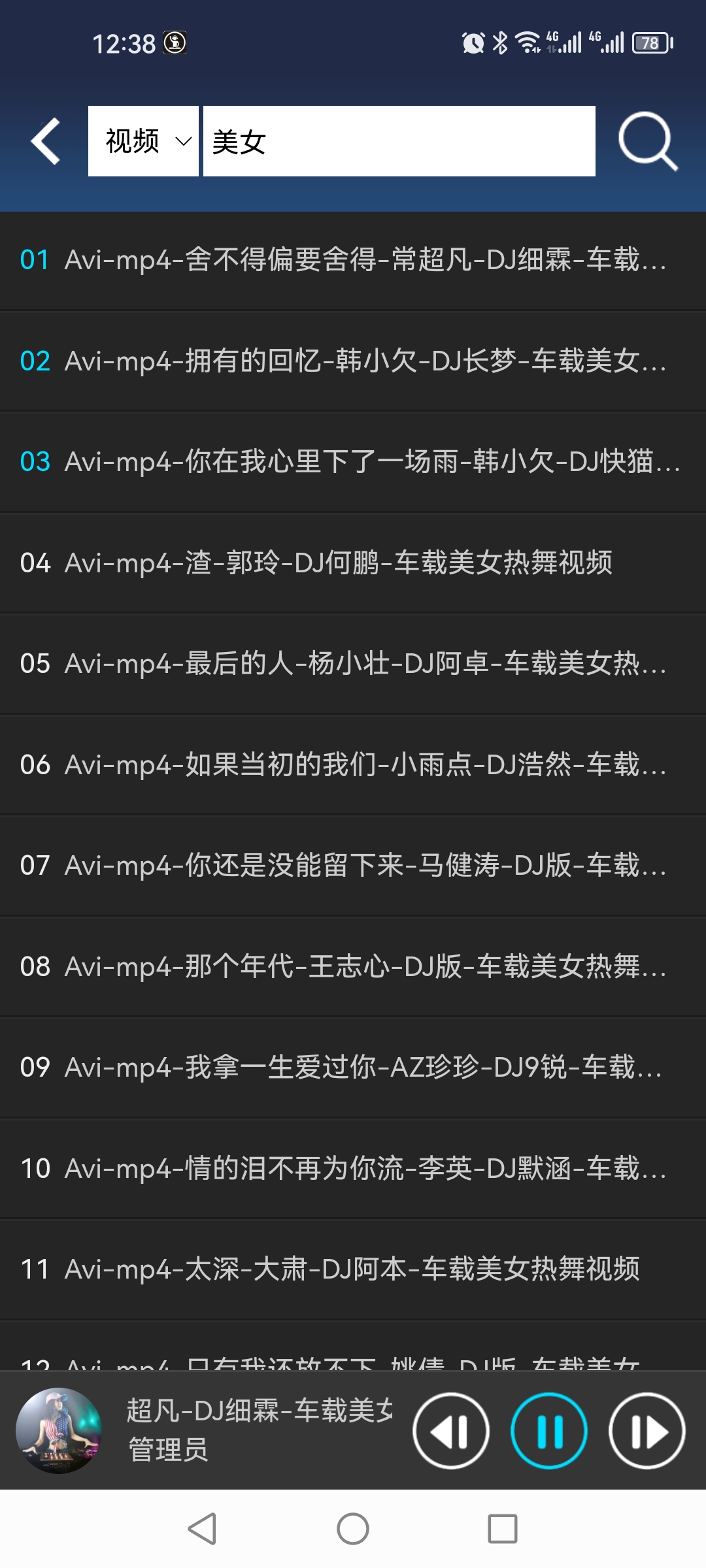Select result 07 你还是没能留下来-马健涛
706x1568 pixels.
(353, 866)
